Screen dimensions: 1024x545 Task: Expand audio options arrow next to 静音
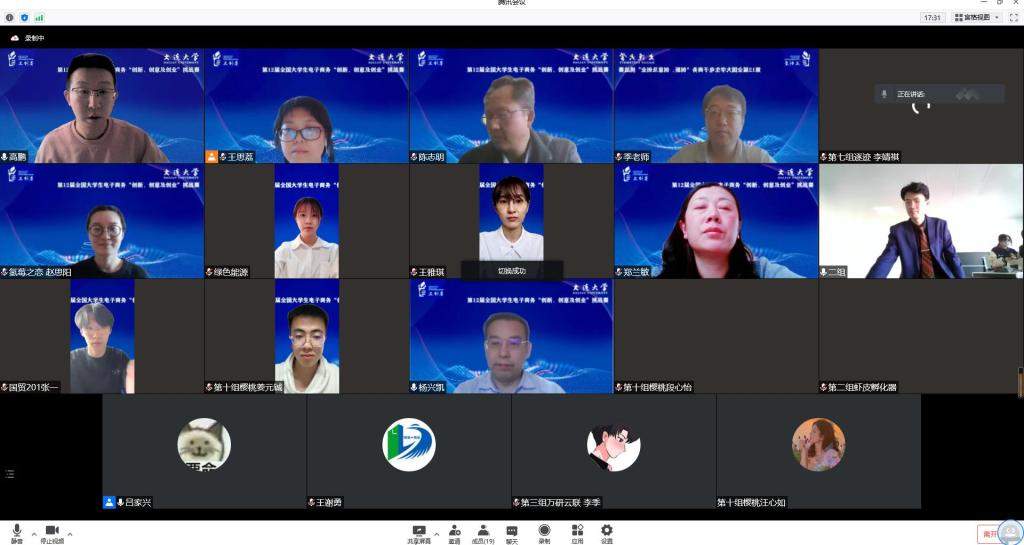pyautogui.click(x=33, y=533)
